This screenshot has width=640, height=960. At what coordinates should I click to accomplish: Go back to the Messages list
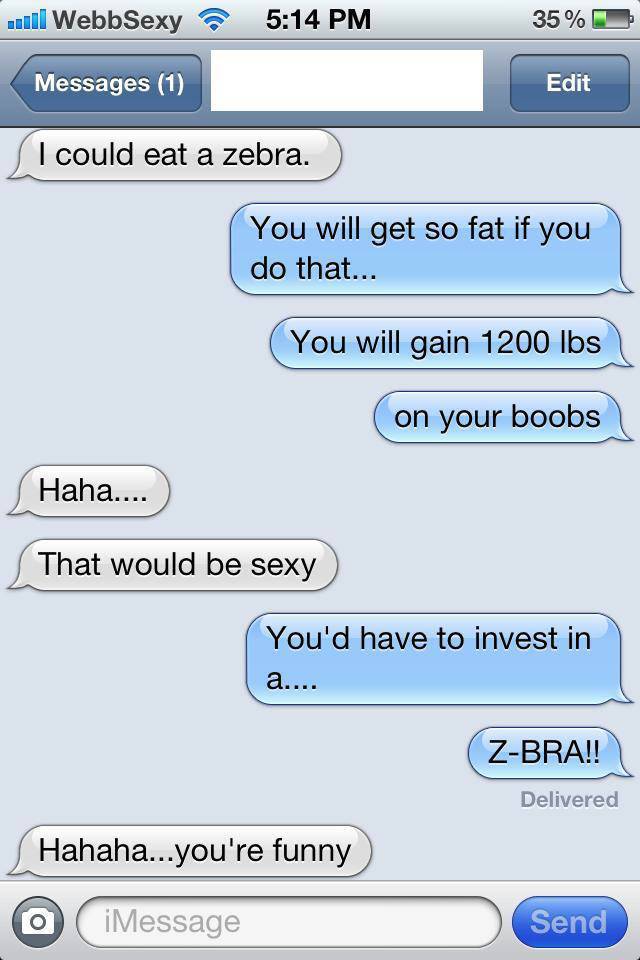(x=106, y=83)
